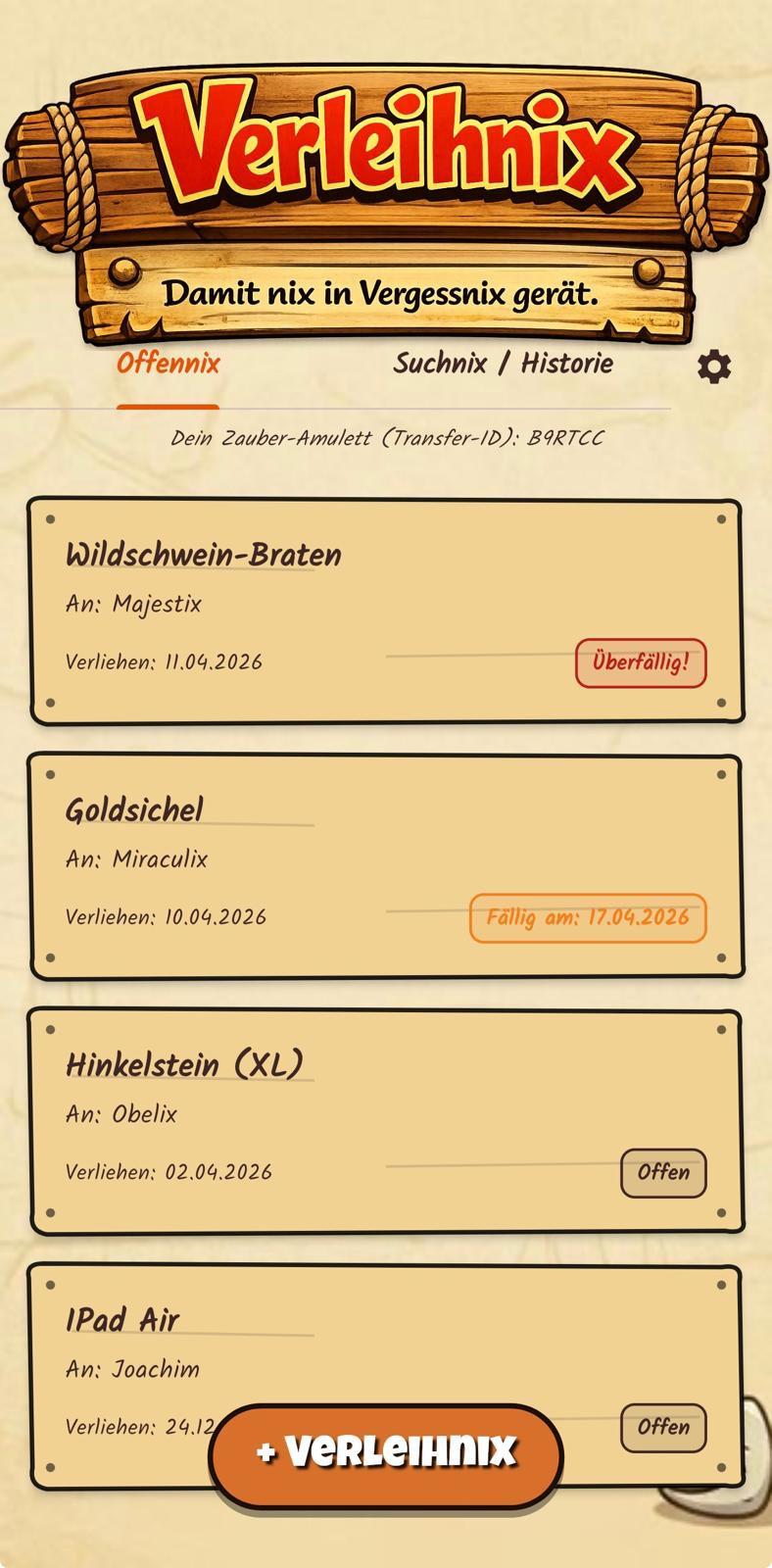
Task: Tap the Überfällig status badge
Action: [x=640, y=661]
